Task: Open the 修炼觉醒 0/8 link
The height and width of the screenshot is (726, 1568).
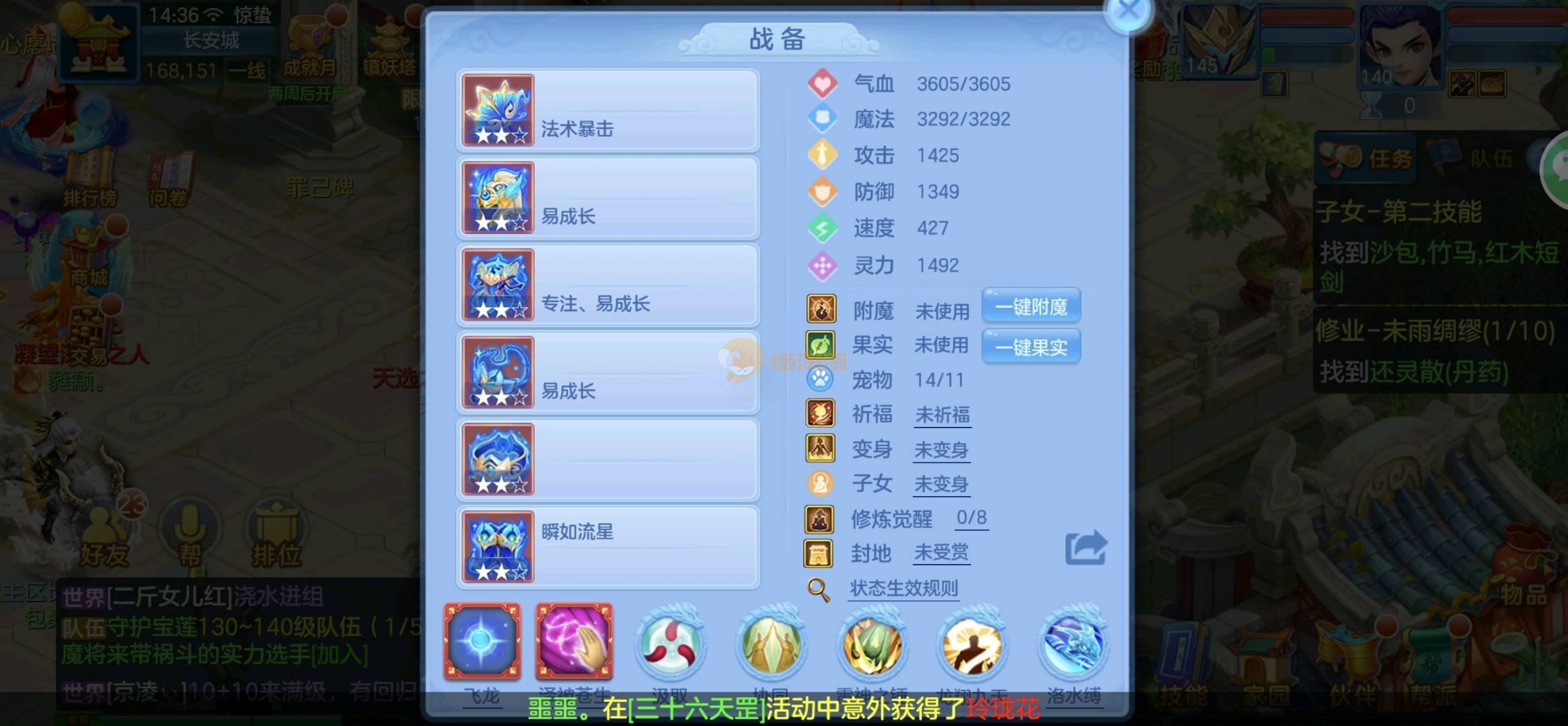Action: (x=971, y=518)
